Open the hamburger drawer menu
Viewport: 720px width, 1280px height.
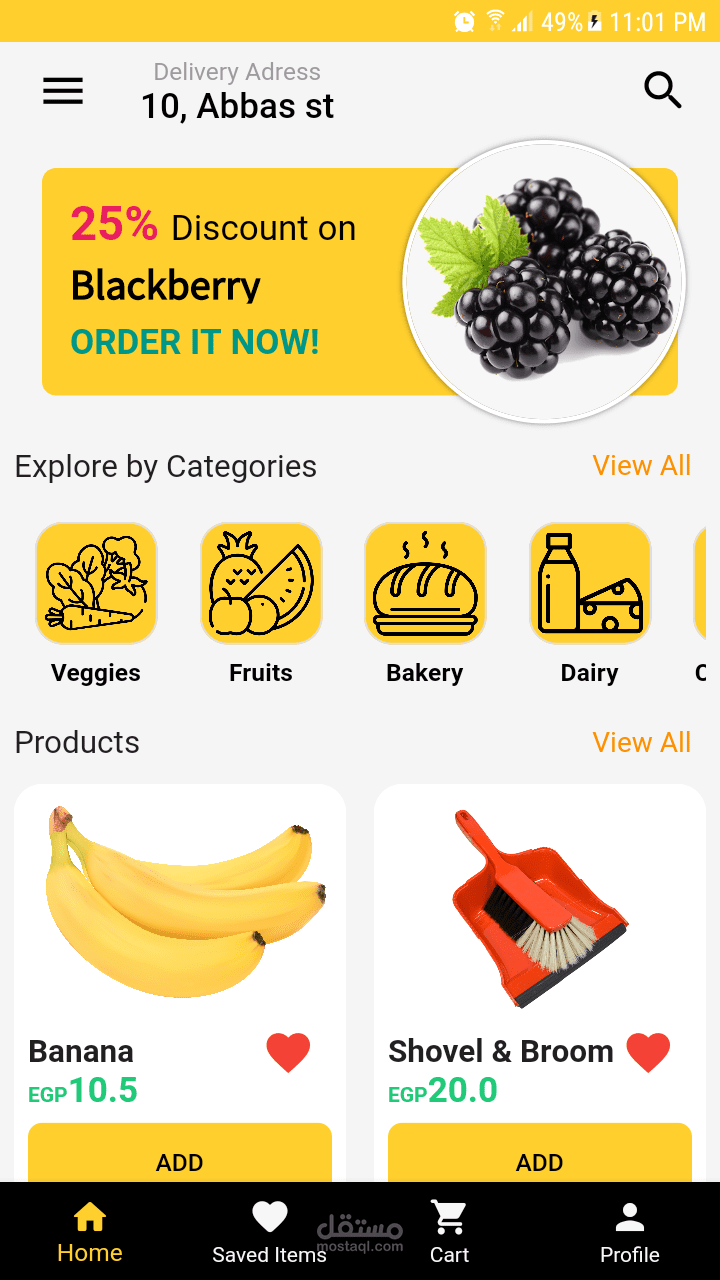point(62,91)
